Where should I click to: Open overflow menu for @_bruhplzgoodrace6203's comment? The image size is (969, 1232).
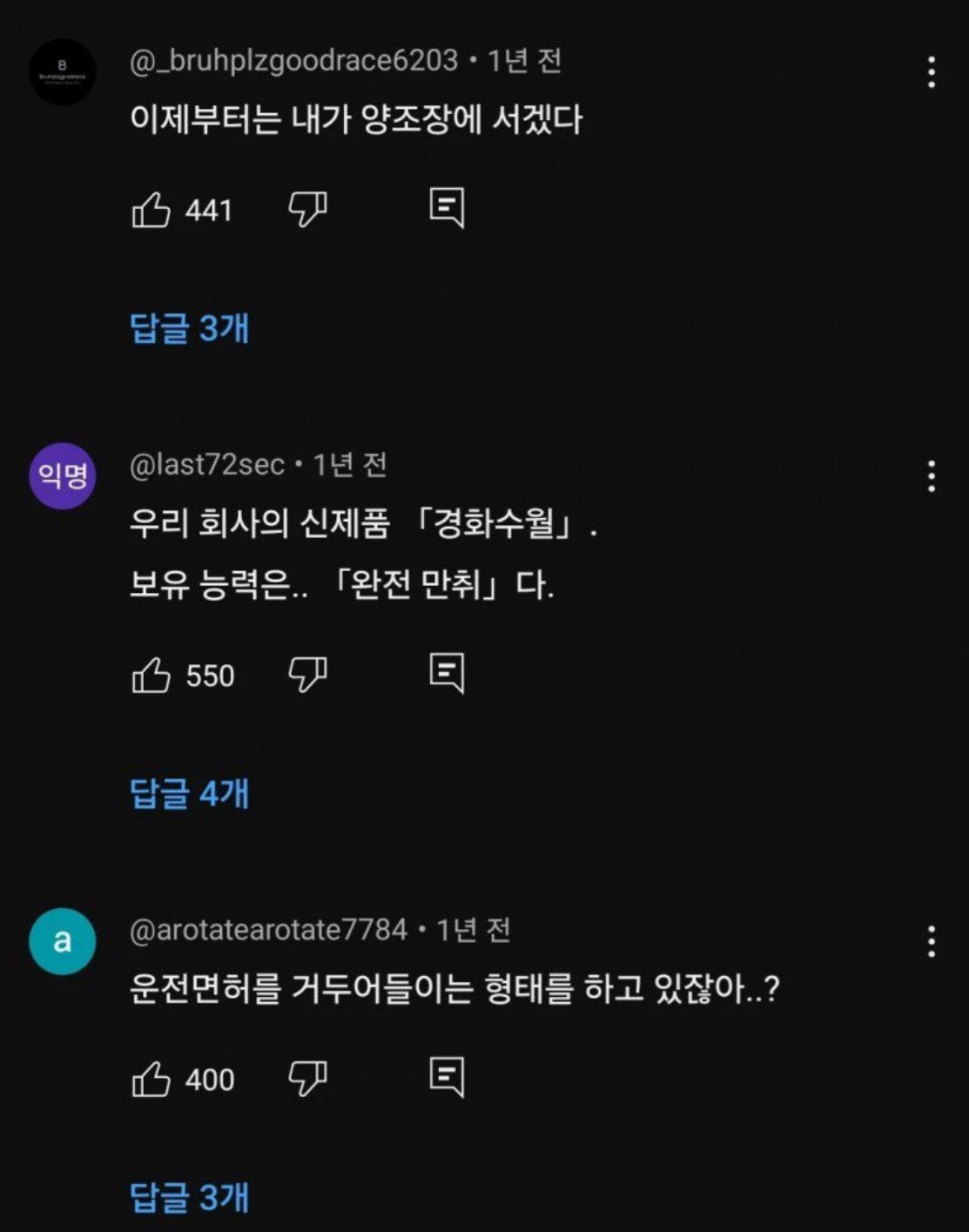932,72
